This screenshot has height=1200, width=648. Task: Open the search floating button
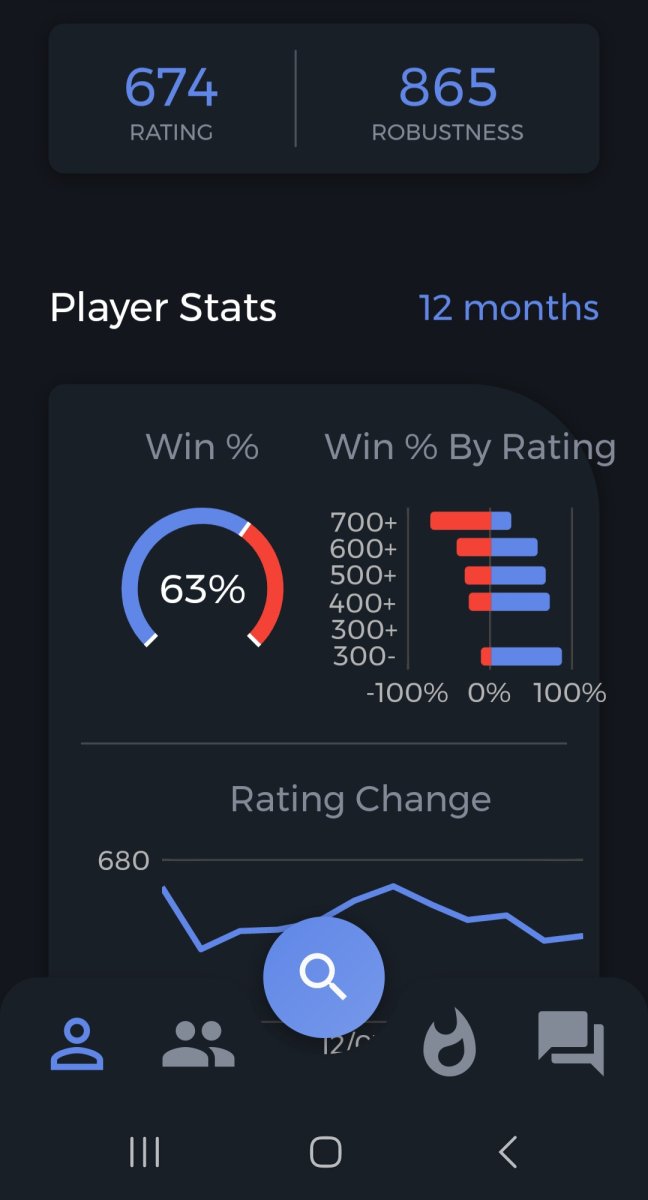point(323,976)
